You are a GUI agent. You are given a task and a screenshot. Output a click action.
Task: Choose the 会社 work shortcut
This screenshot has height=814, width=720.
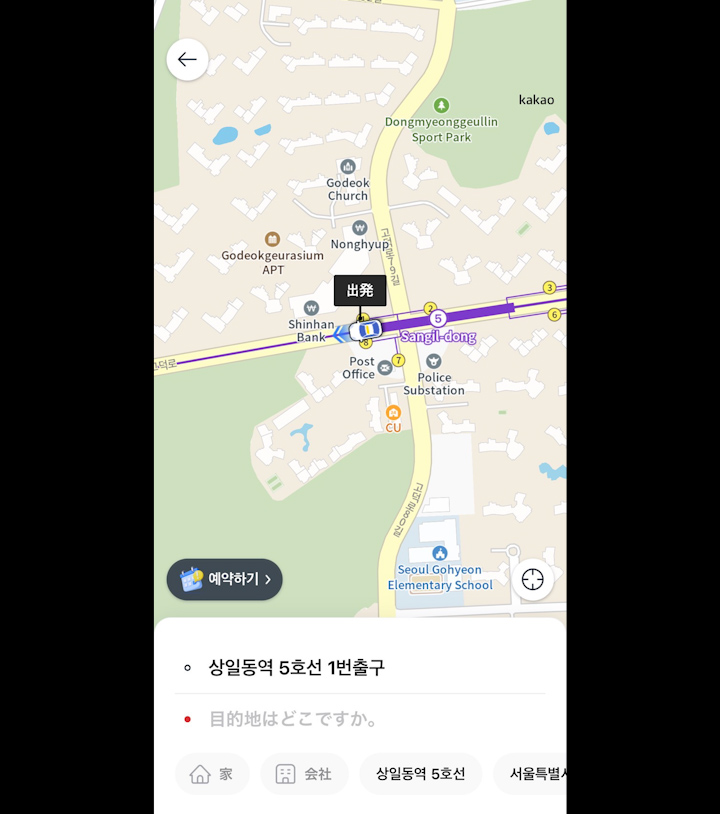click(x=304, y=774)
